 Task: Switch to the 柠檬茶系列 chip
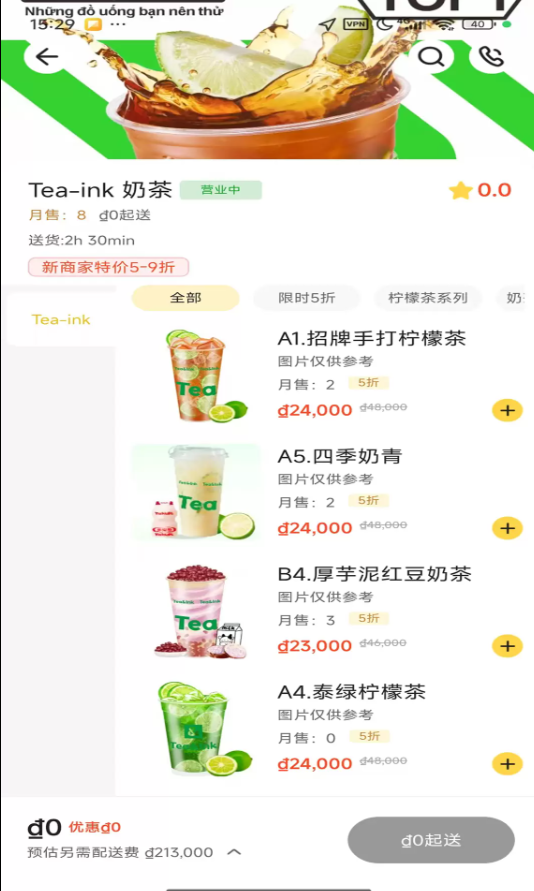coord(428,298)
